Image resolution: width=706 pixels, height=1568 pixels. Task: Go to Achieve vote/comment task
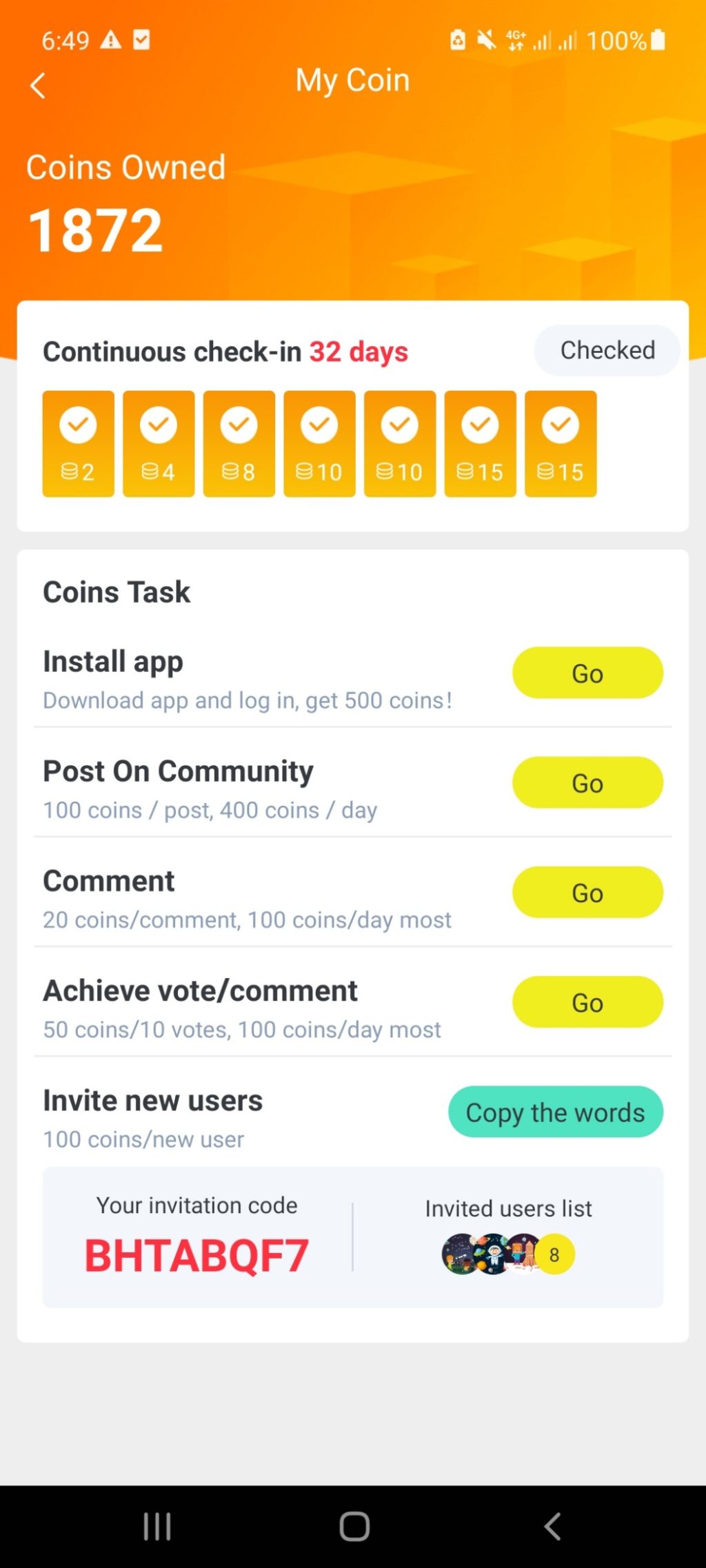click(x=587, y=1001)
